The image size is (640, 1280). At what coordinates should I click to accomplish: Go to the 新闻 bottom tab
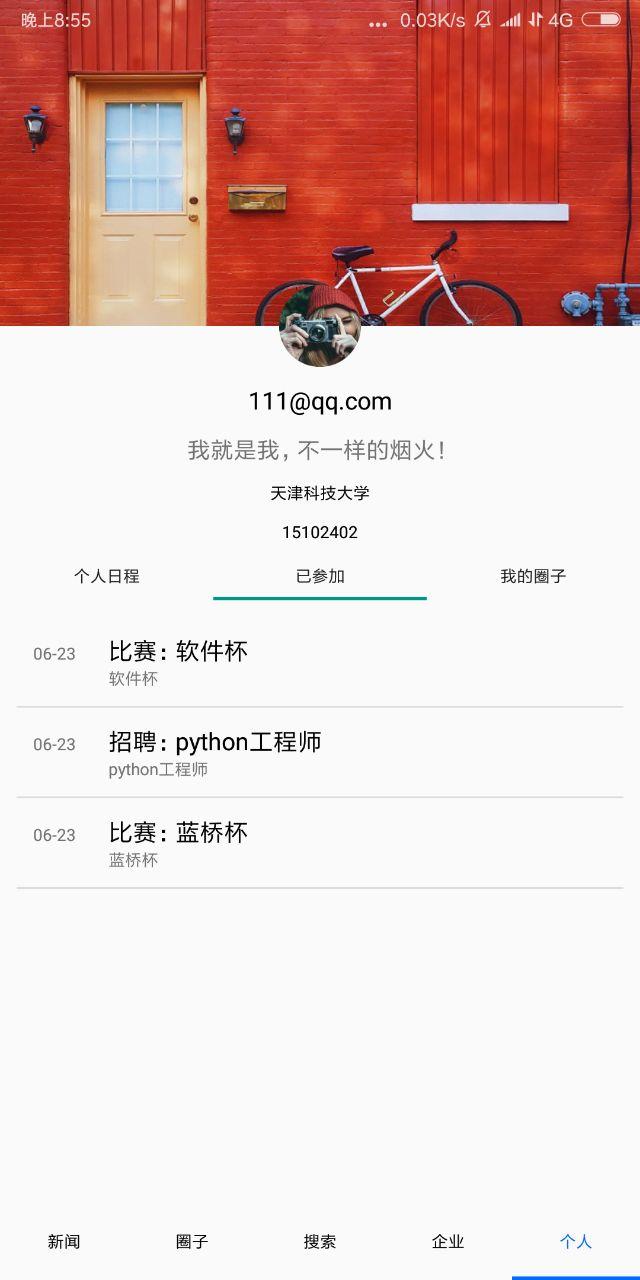pos(64,1242)
